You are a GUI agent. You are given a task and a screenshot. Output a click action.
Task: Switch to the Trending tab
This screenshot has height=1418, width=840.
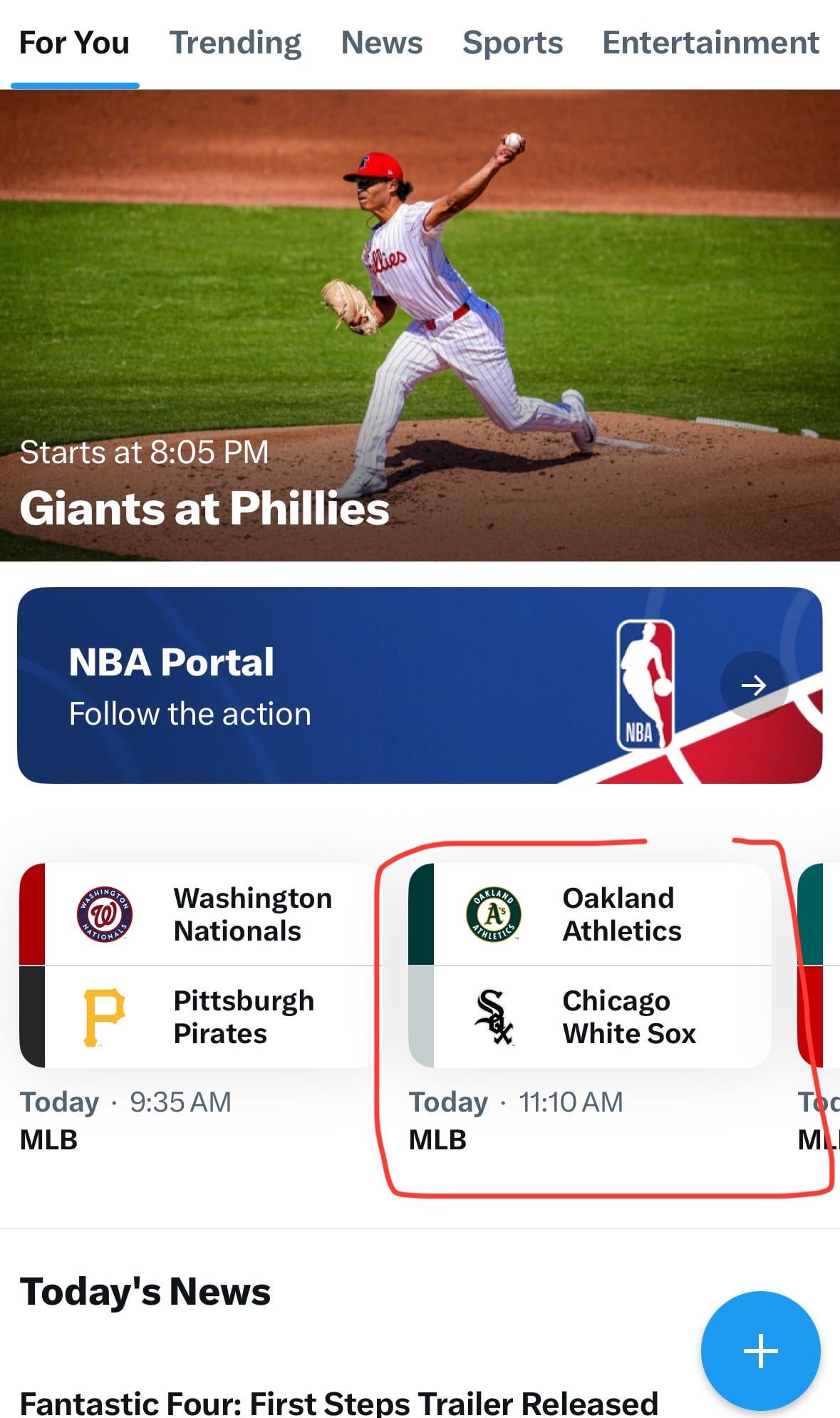point(235,43)
